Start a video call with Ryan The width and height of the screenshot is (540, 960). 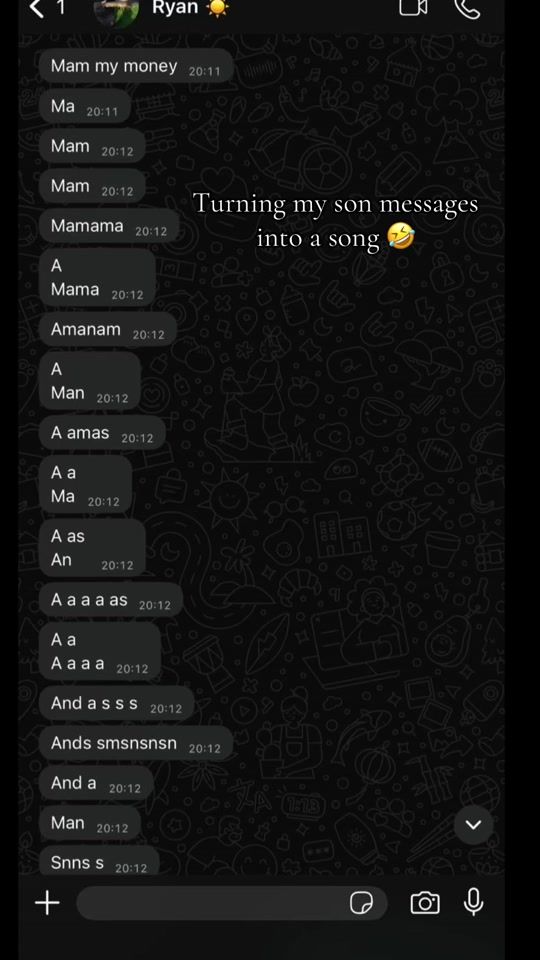(x=413, y=7)
